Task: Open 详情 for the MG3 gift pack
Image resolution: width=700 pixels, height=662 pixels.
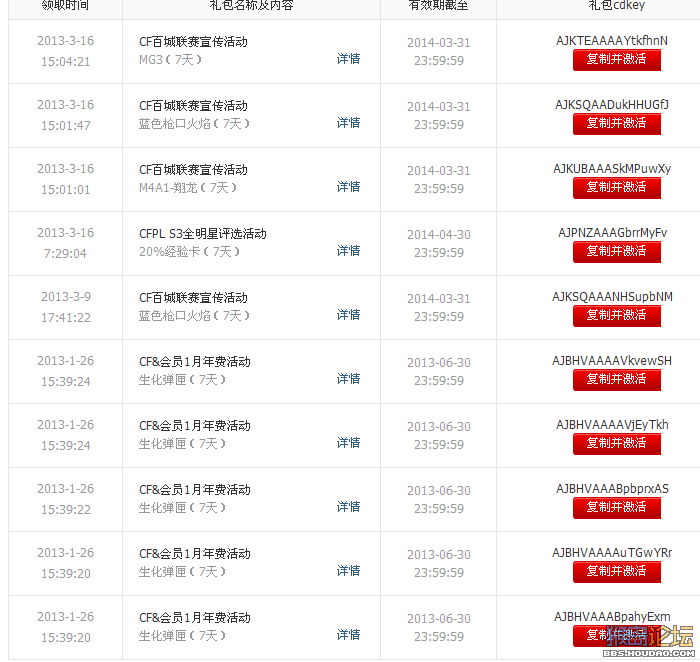Action: point(348,59)
